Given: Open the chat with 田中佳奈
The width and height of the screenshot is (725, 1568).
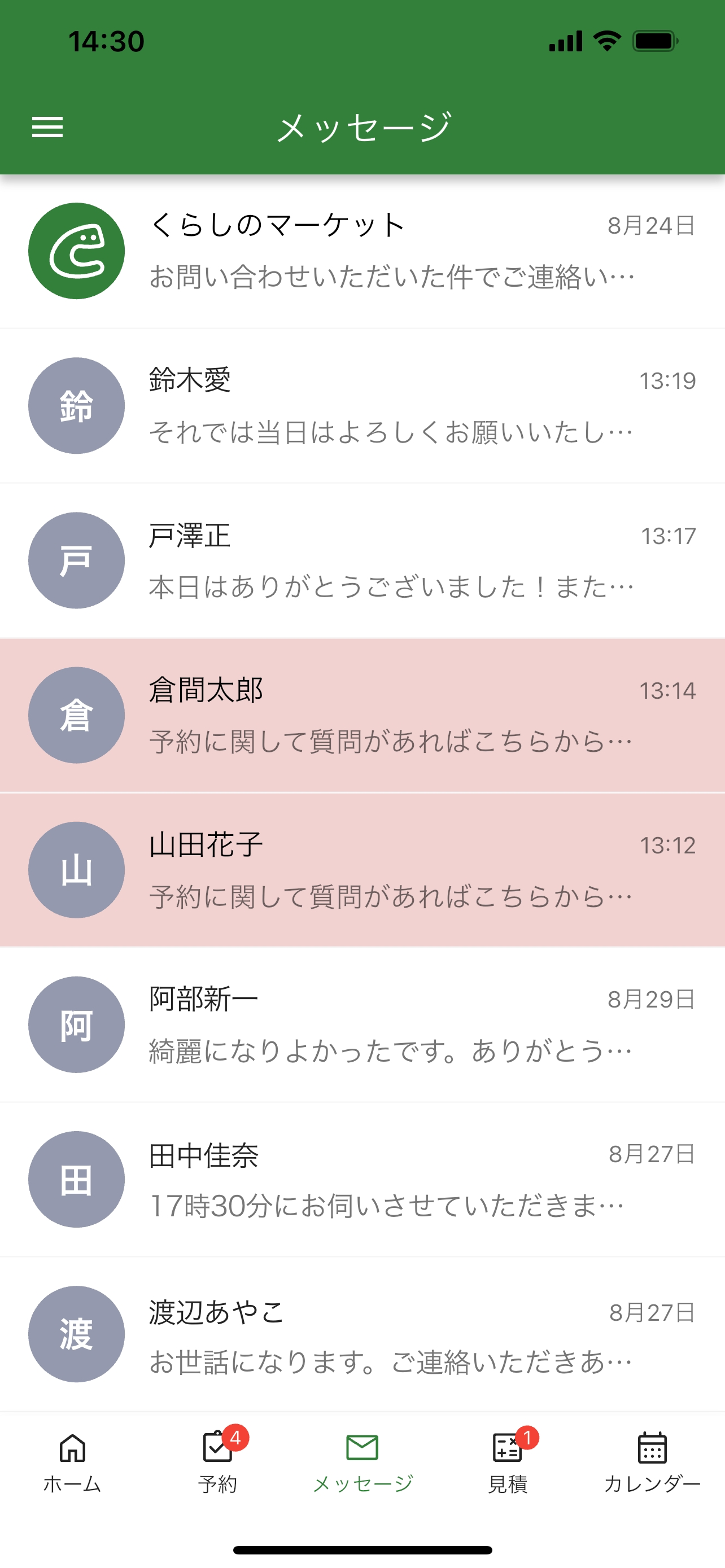Looking at the screenshot, I should 362,1179.
